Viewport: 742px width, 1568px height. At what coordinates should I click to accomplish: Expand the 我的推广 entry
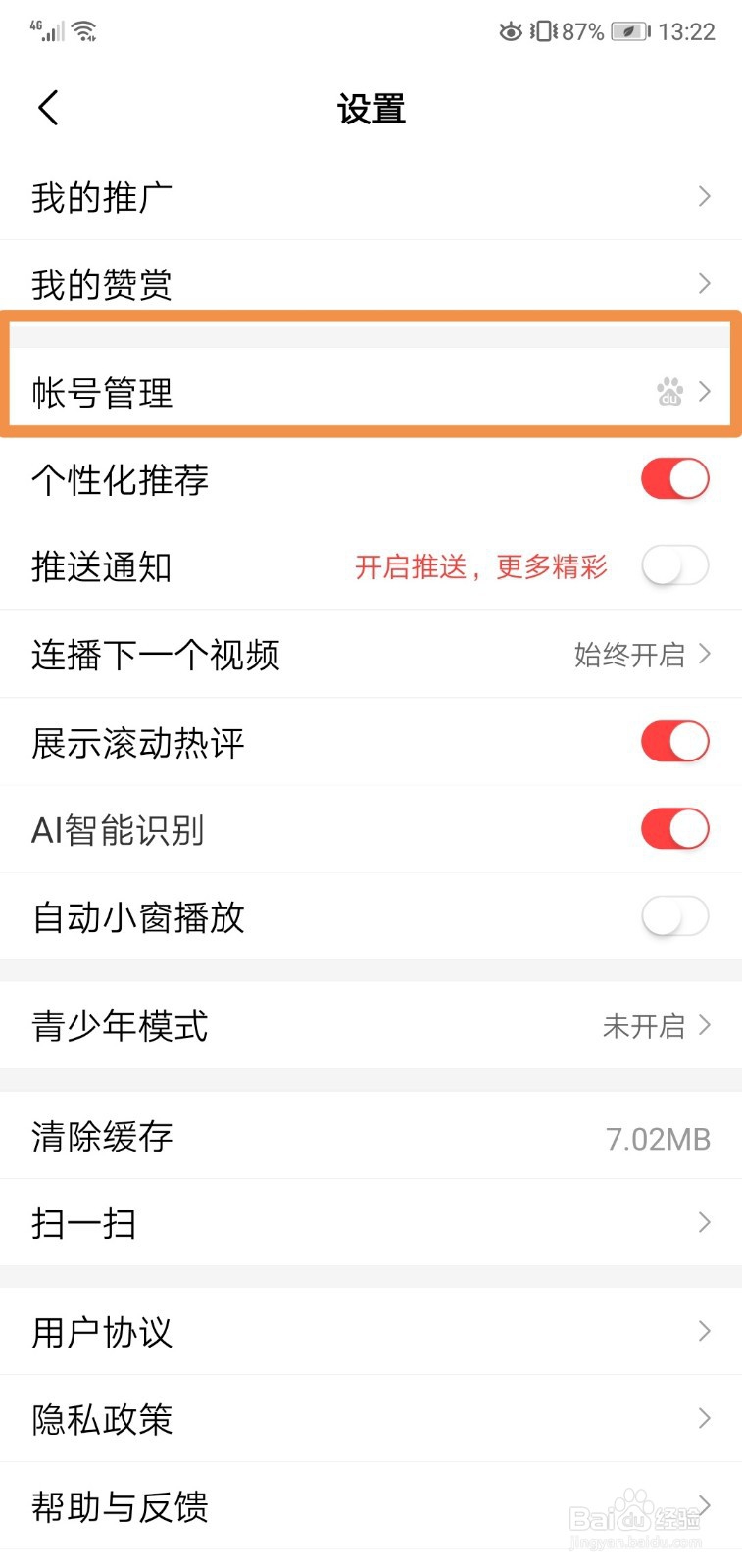tap(703, 196)
